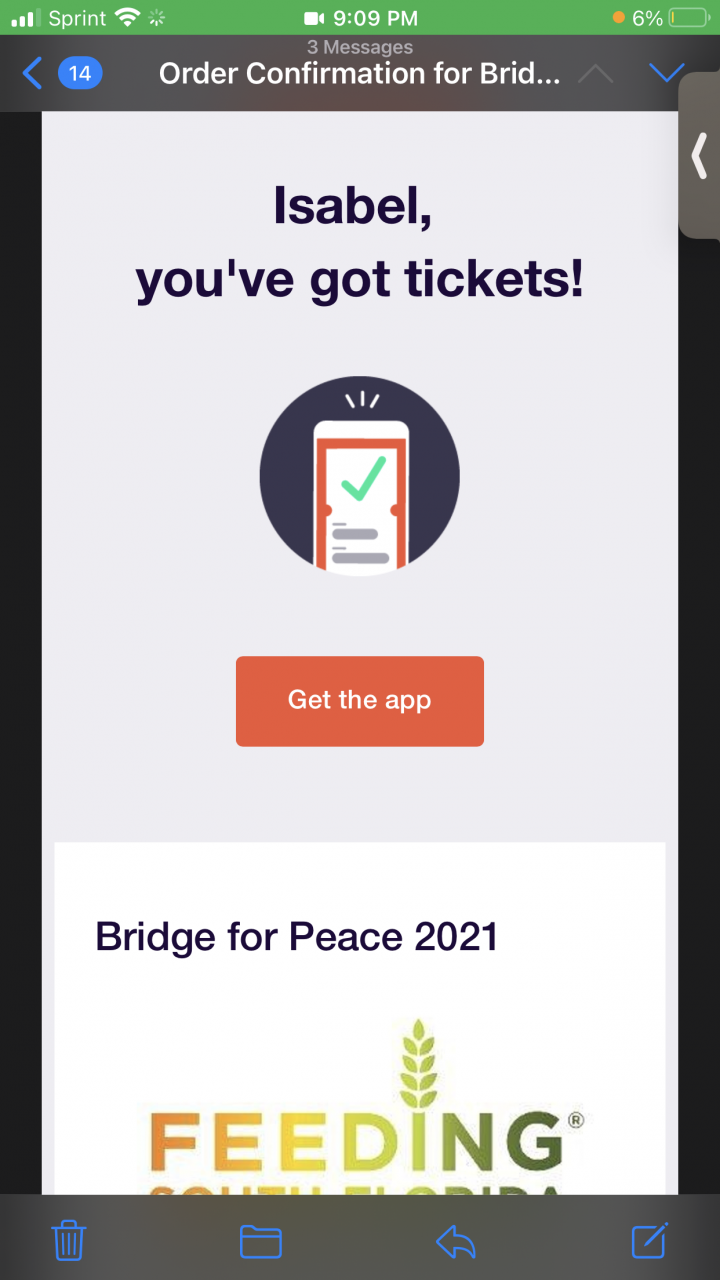Move this email to a folder

[x=261, y=1241]
